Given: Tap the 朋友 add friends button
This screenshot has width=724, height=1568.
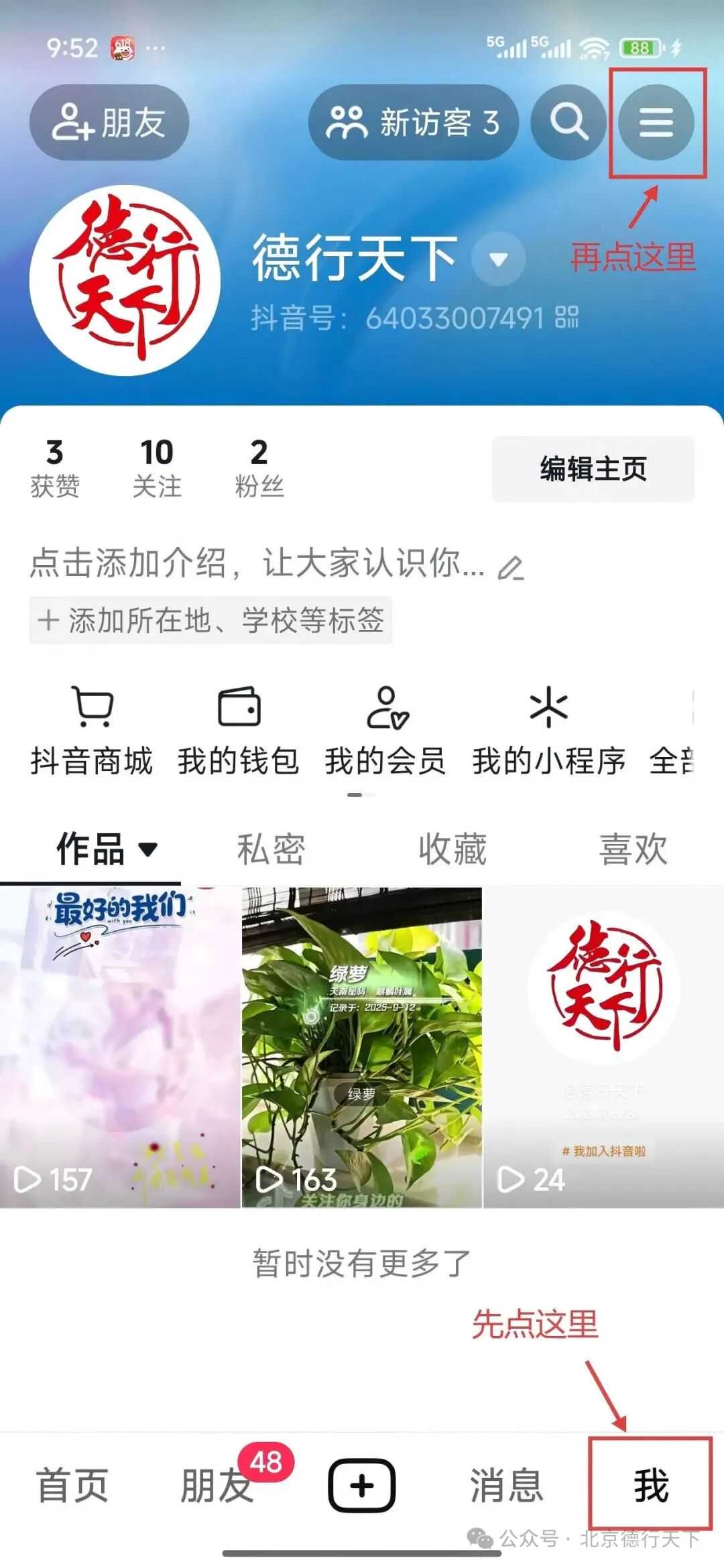Looking at the screenshot, I should pyautogui.click(x=109, y=122).
